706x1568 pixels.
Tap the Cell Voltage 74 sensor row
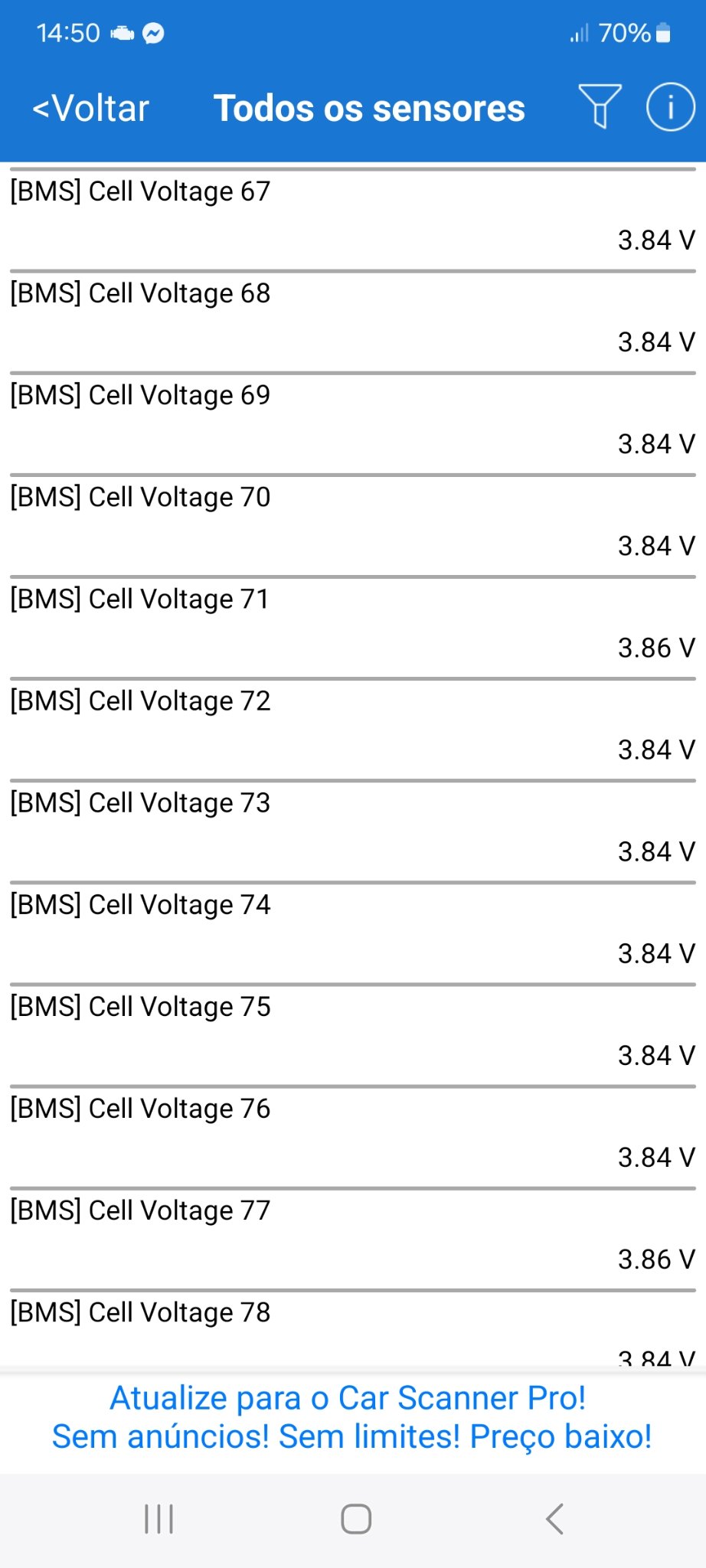click(352, 931)
